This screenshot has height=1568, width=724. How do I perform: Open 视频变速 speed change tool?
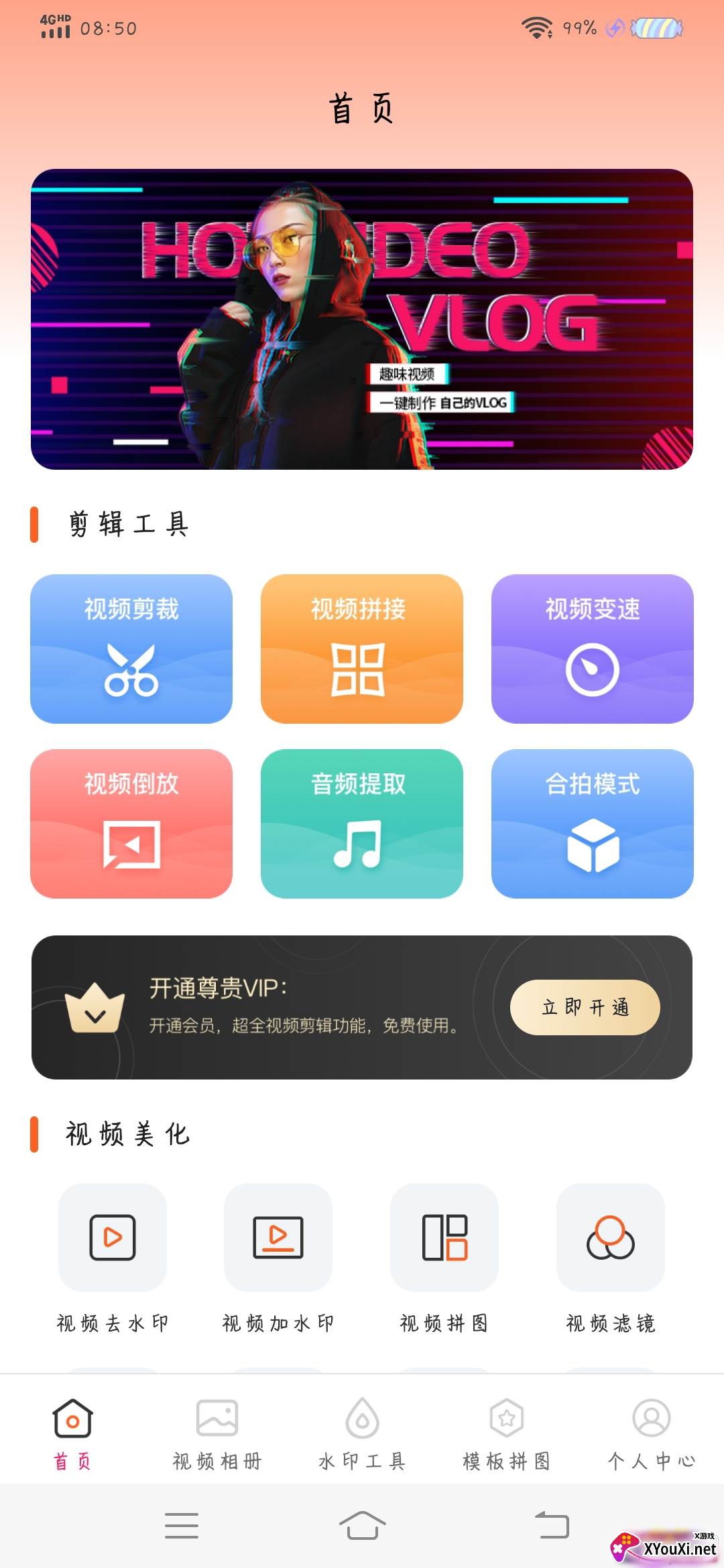coord(593,649)
